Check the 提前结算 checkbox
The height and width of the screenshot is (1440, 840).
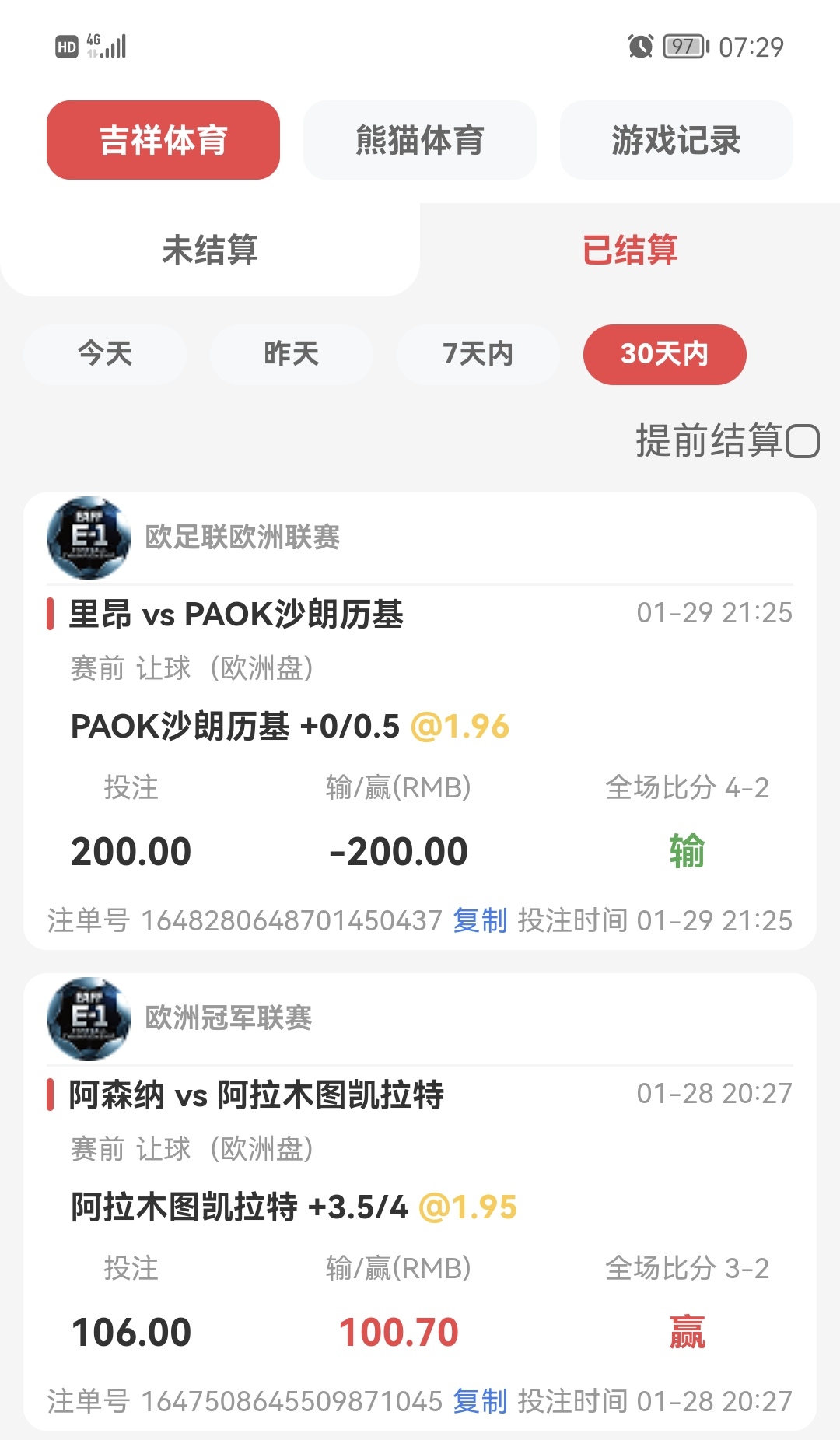[x=803, y=441]
